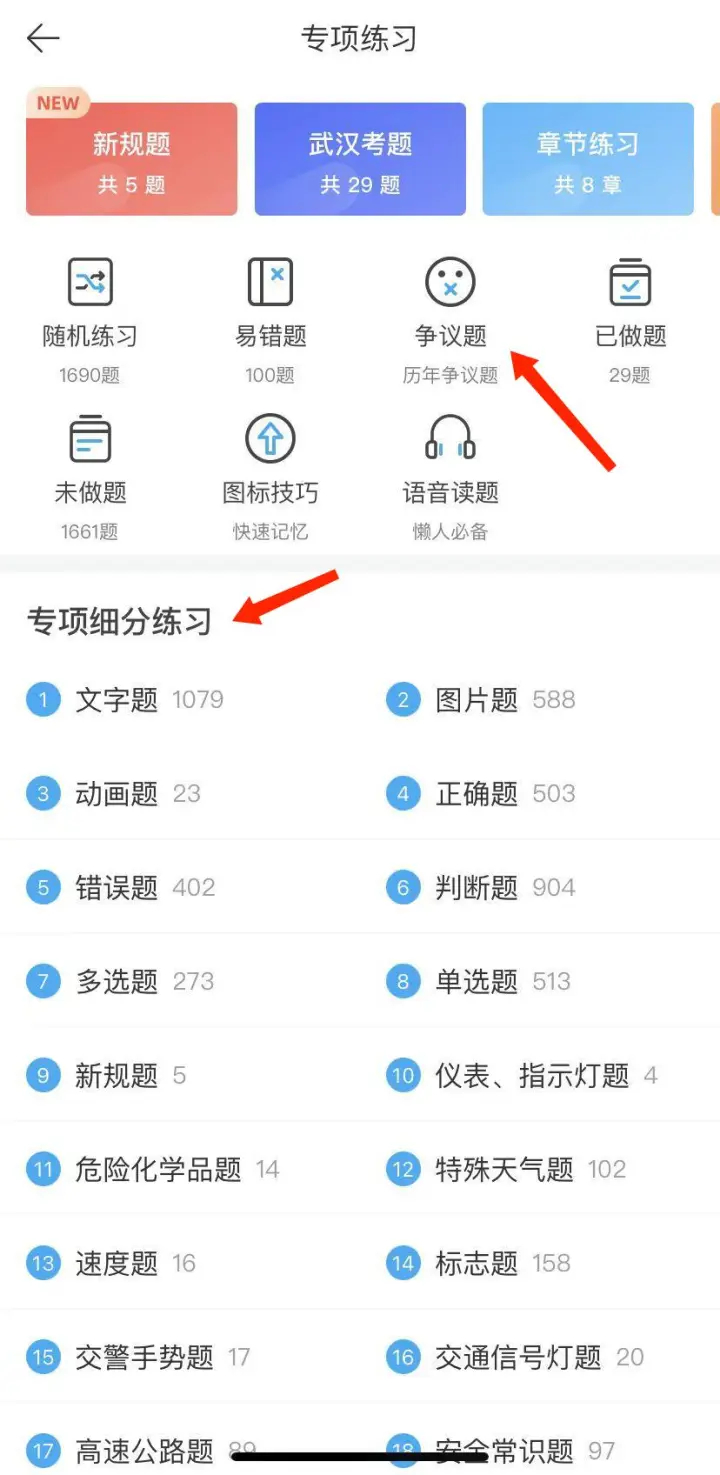Image resolution: width=720 pixels, height=1475 pixels.
Task: Open 争议题 practice
Action: click(450, 320)
